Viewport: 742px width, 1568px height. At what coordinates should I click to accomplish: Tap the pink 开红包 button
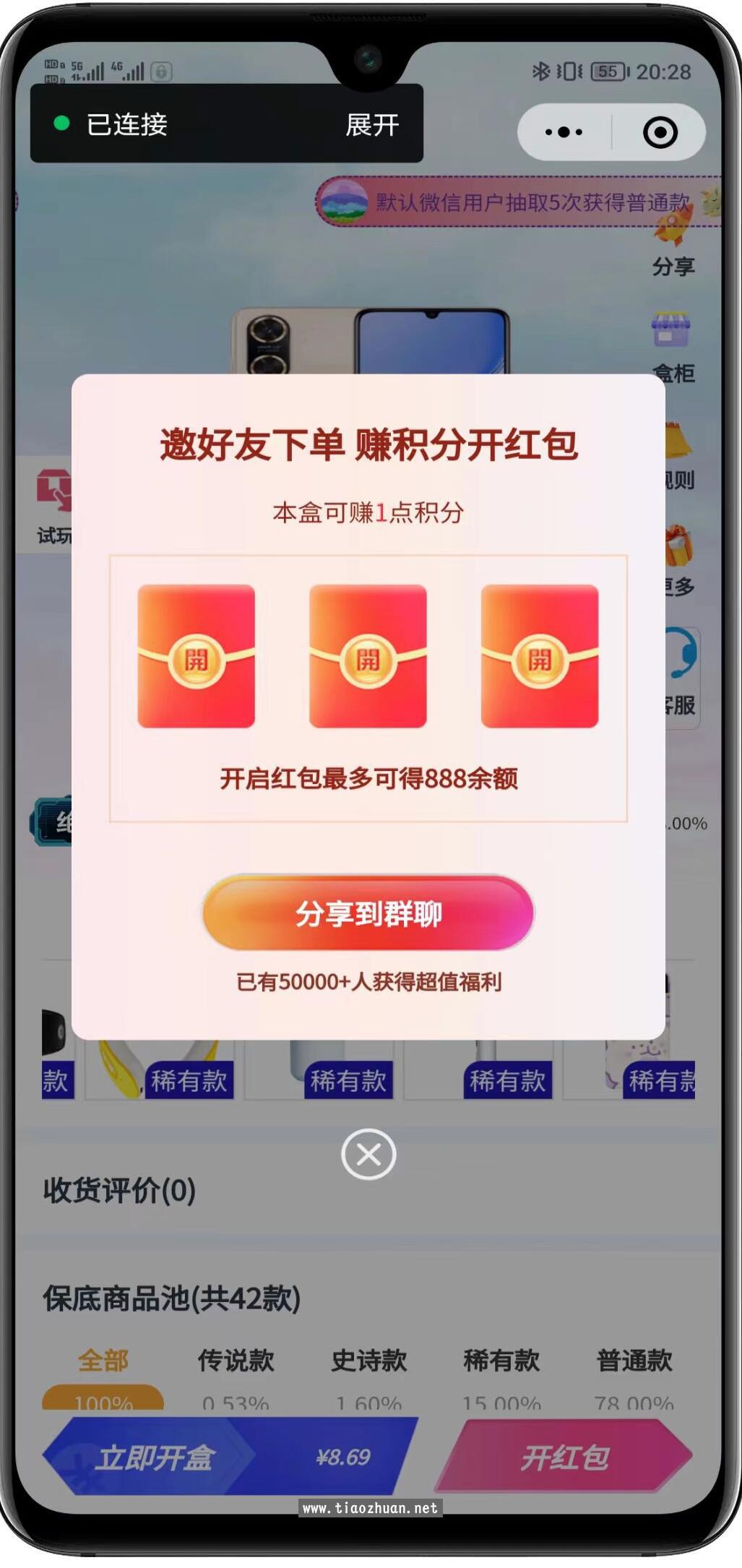569,1455
